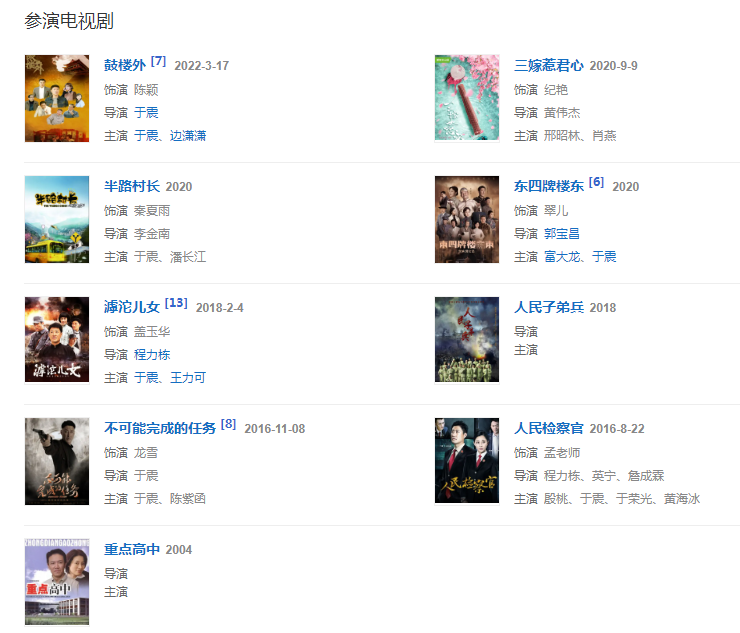740x633 pixels.
Task: Open the 重点高中 title link
Action: 132,549
